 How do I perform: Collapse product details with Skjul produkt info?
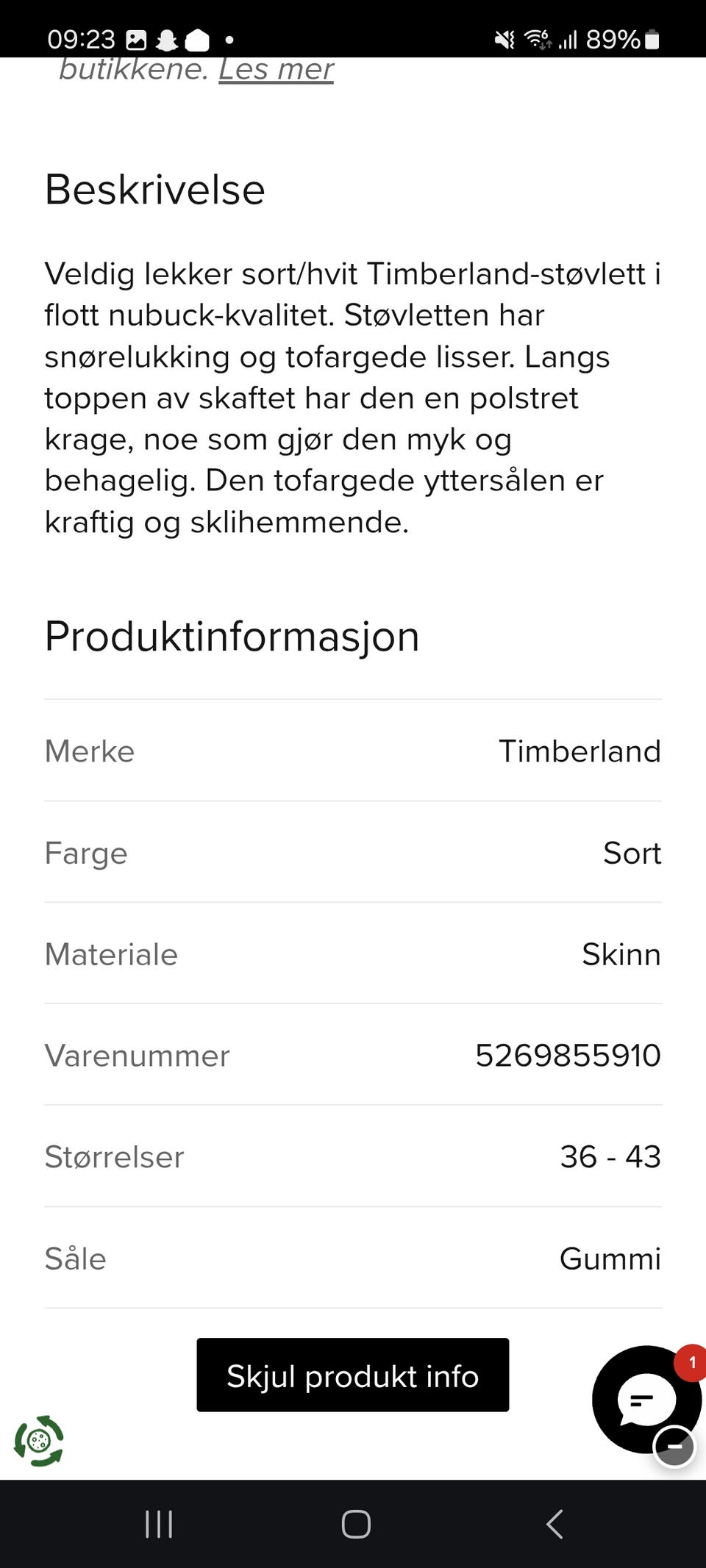point(352,1375)
